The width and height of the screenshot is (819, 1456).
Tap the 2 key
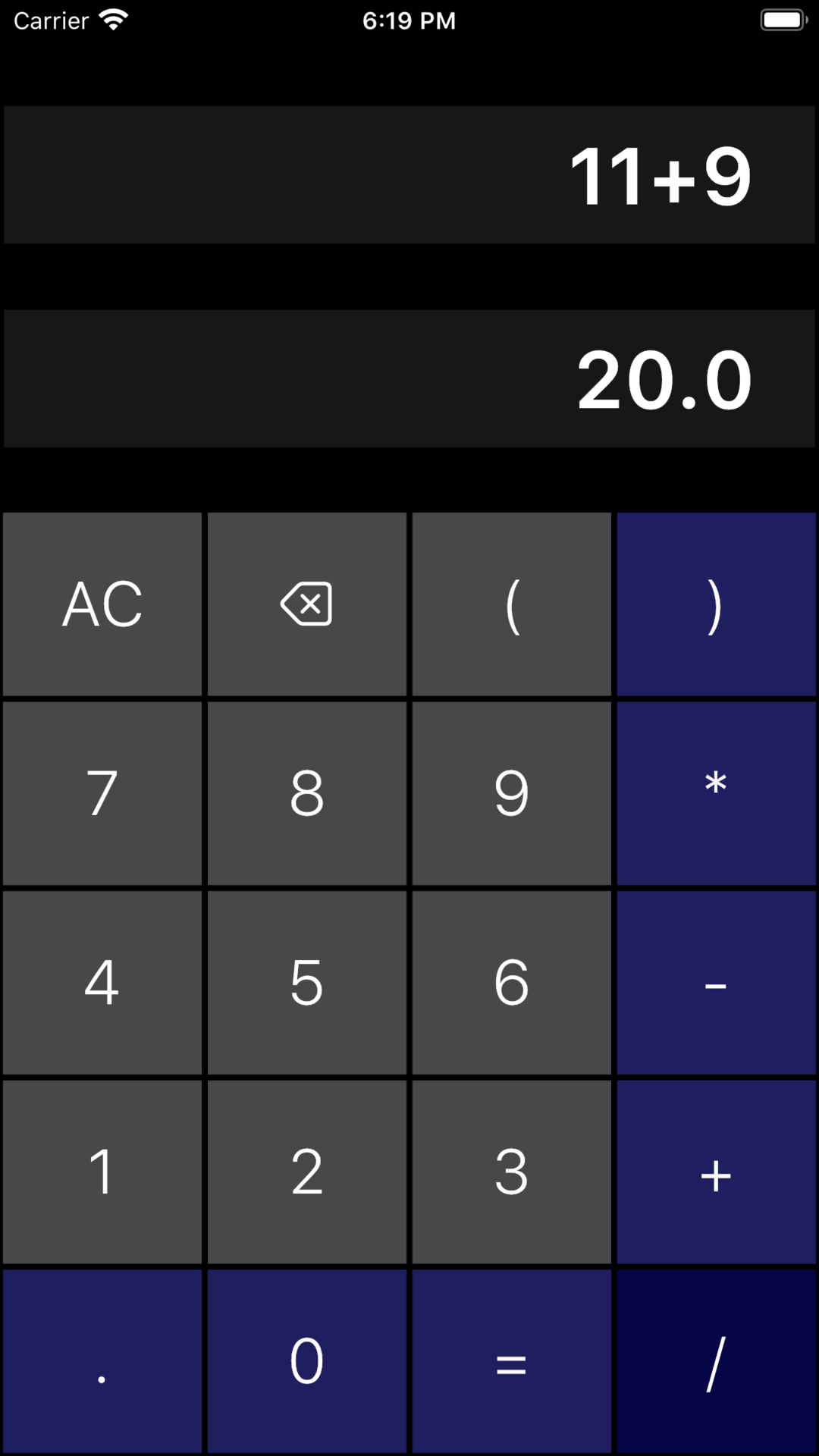pyautogui.click(x=307, y=1172)
